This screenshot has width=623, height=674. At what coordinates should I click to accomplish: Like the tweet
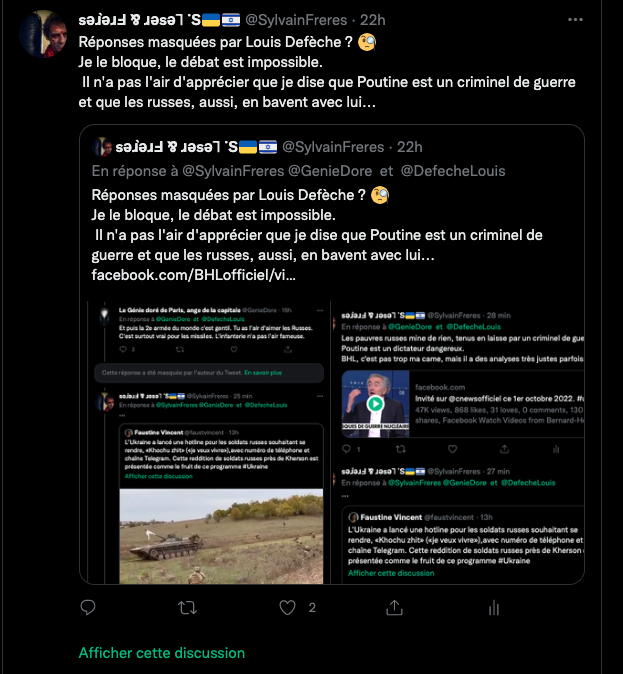289,607
